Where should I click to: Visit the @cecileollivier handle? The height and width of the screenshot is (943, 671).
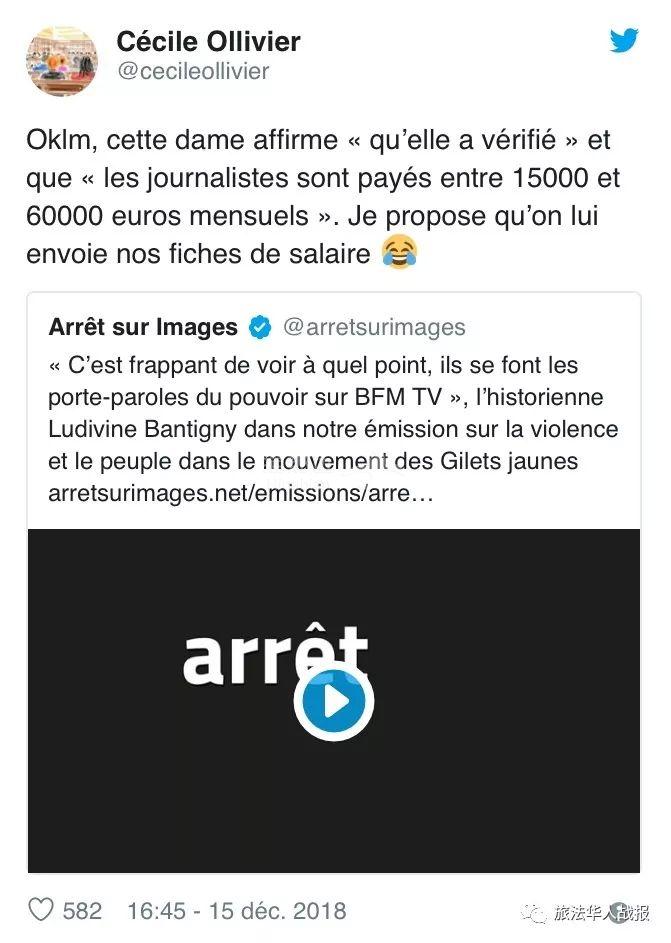(193, 71)
